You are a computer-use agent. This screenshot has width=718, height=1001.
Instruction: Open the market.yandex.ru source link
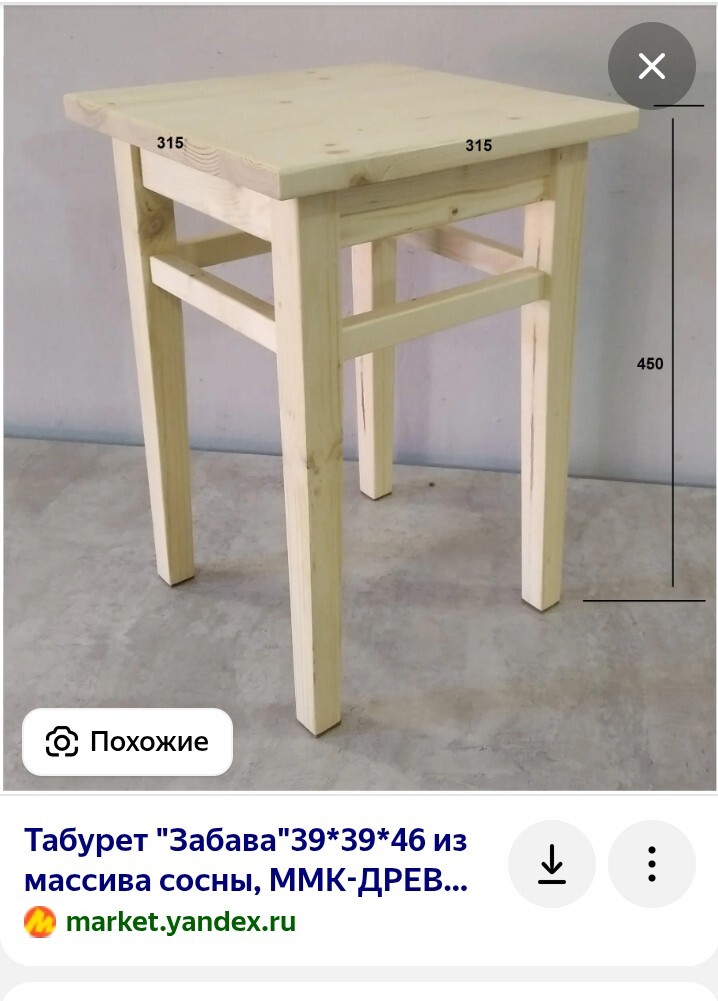coord(180,922)
